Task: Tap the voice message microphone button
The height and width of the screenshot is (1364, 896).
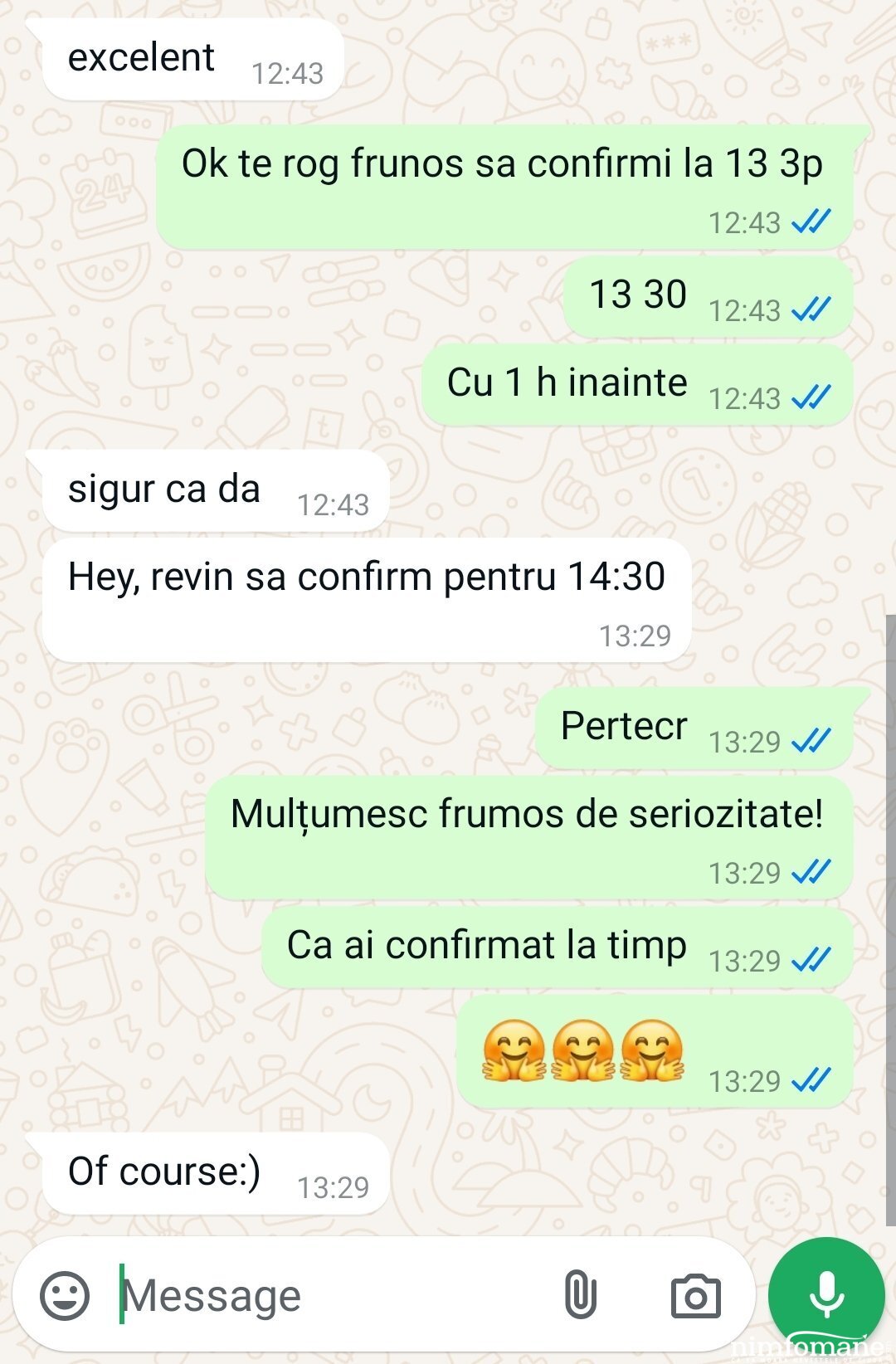Action: click(x=826, y=1294)
